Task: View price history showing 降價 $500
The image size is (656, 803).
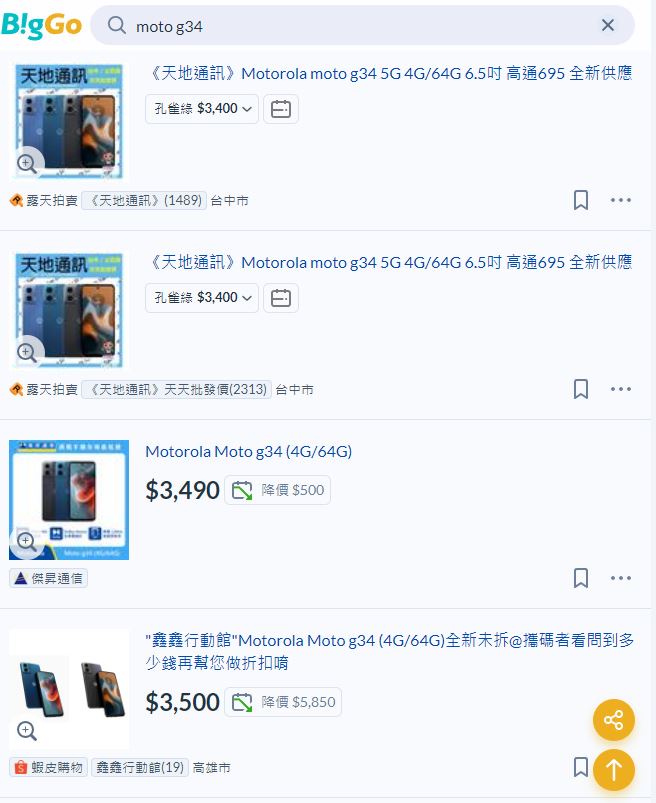Action: [x=277, y=490]
